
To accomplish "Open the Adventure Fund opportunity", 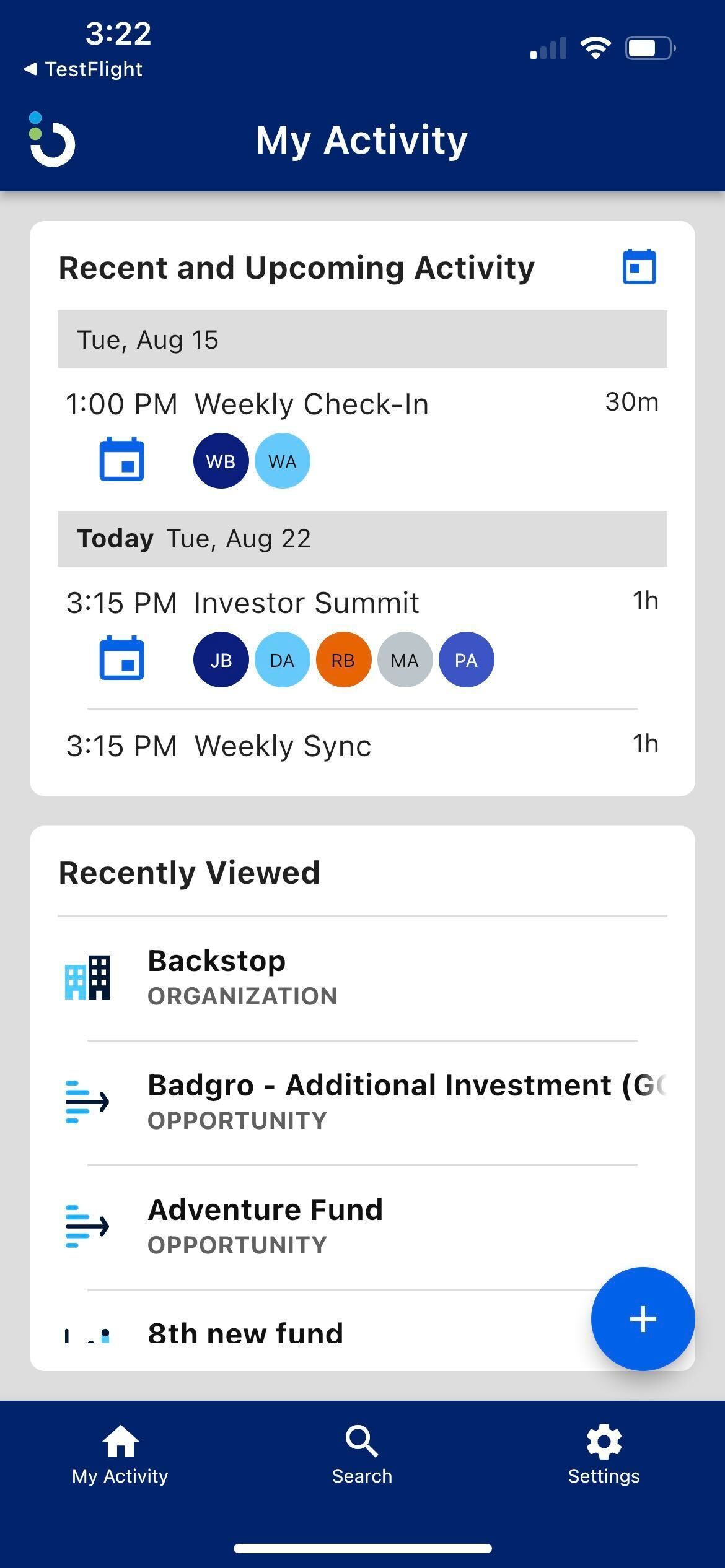I will click(x=265, y=1209).
